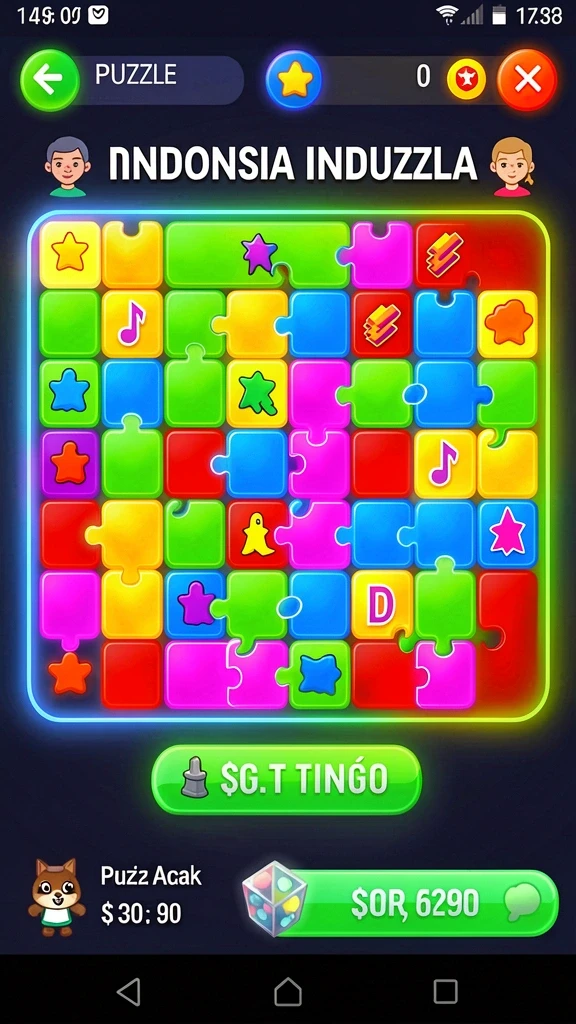
Task: Tap the green $G.T TINGO button
Action: [x=286, y=779]
